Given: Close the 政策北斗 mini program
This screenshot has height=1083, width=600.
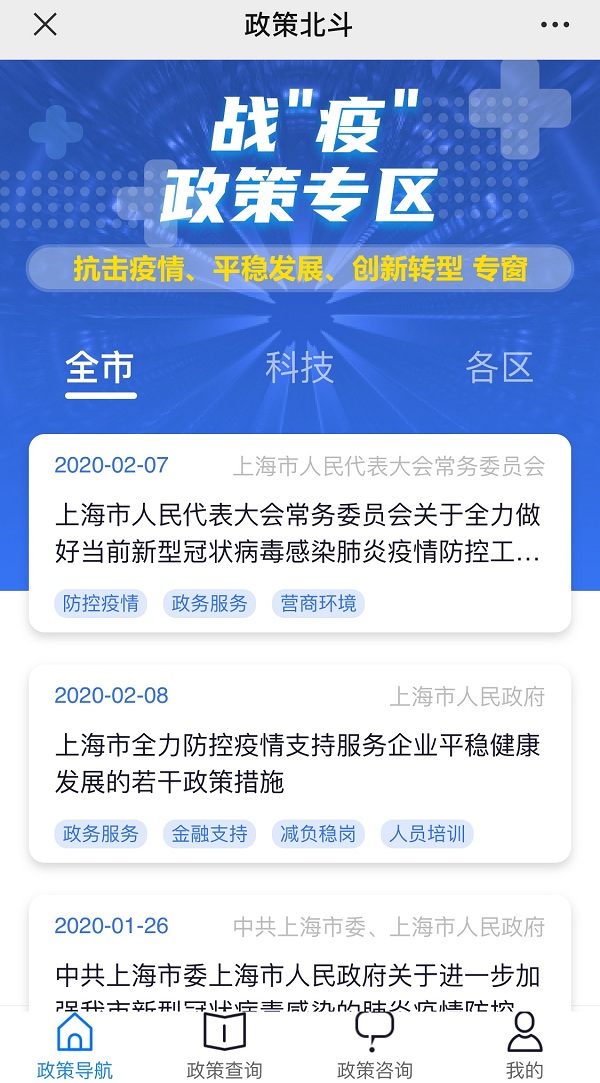Looking at the screenshot, I should pyautogui.click(x=45, y=25).
